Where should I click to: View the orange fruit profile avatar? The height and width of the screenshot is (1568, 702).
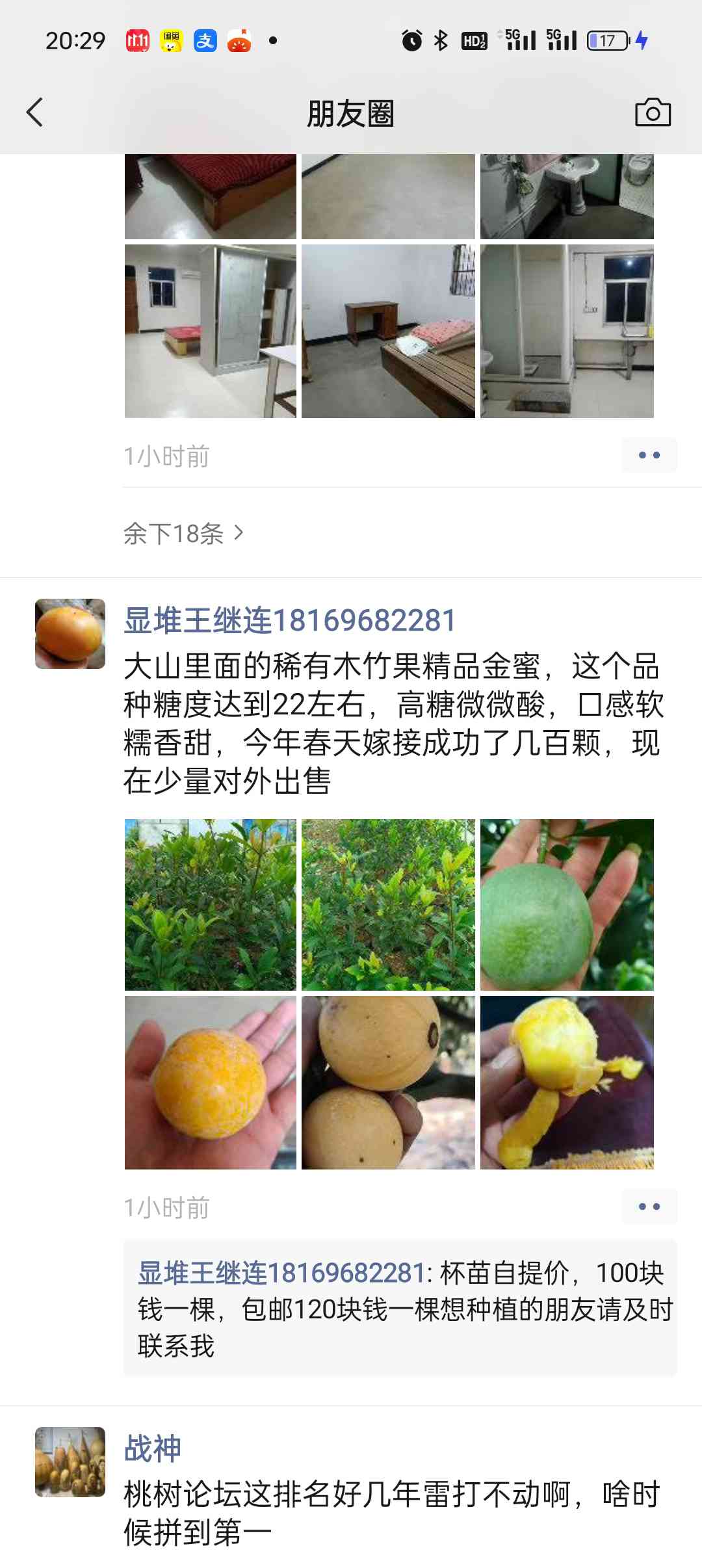point(70,634)
